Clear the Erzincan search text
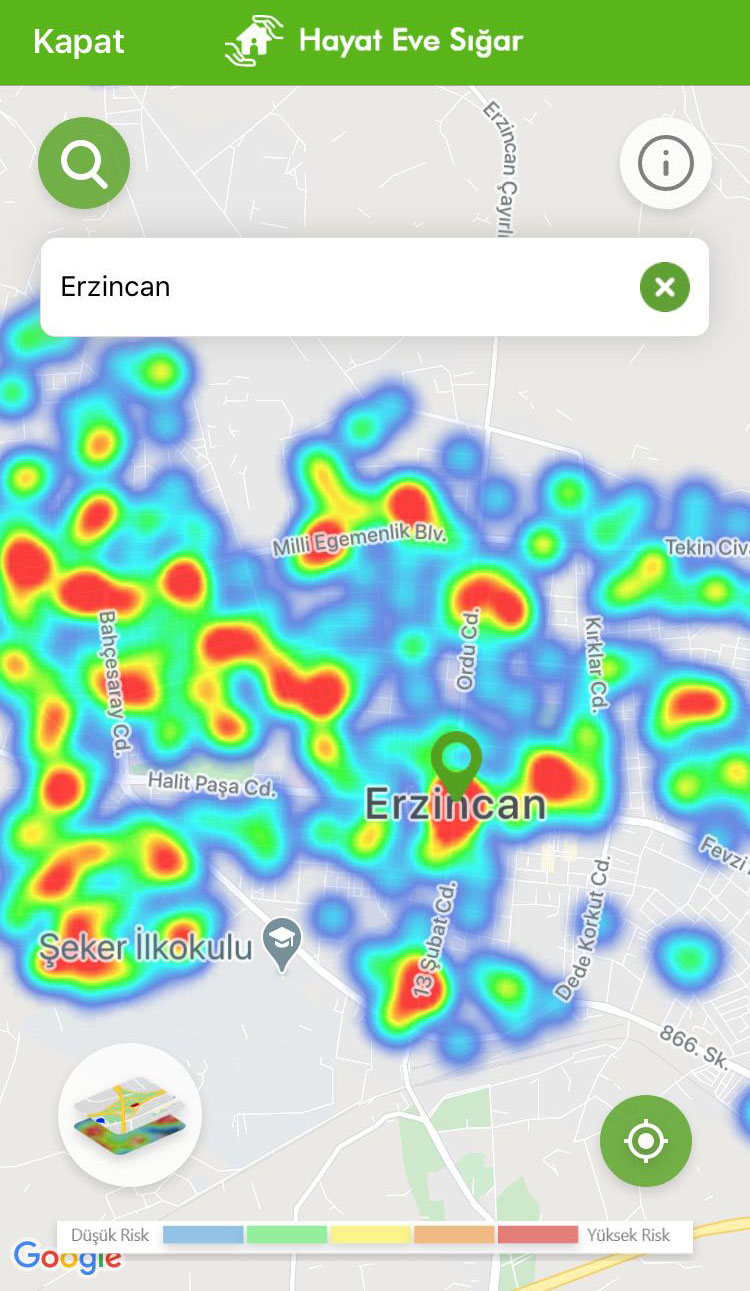 click(665, 288)
